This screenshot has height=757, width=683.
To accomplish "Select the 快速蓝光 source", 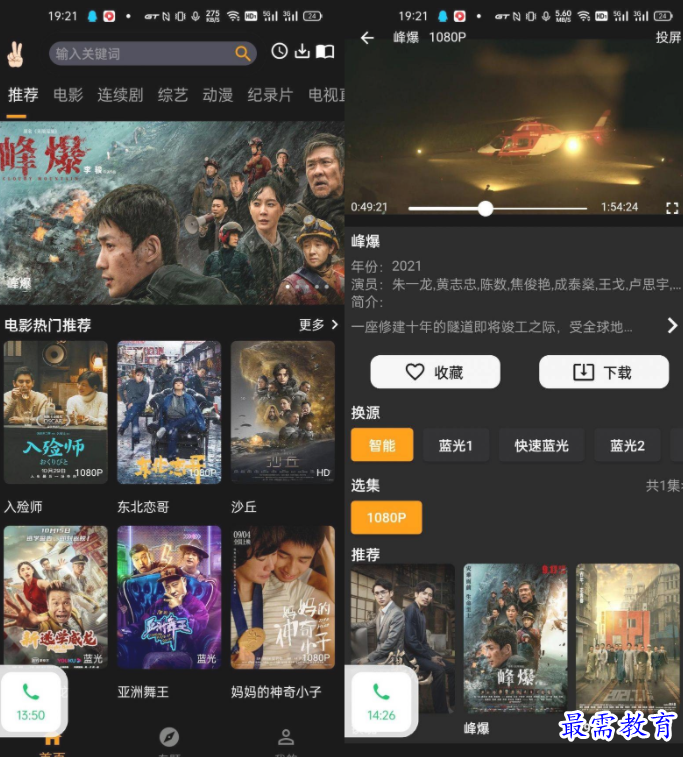I will click(541, 446).
